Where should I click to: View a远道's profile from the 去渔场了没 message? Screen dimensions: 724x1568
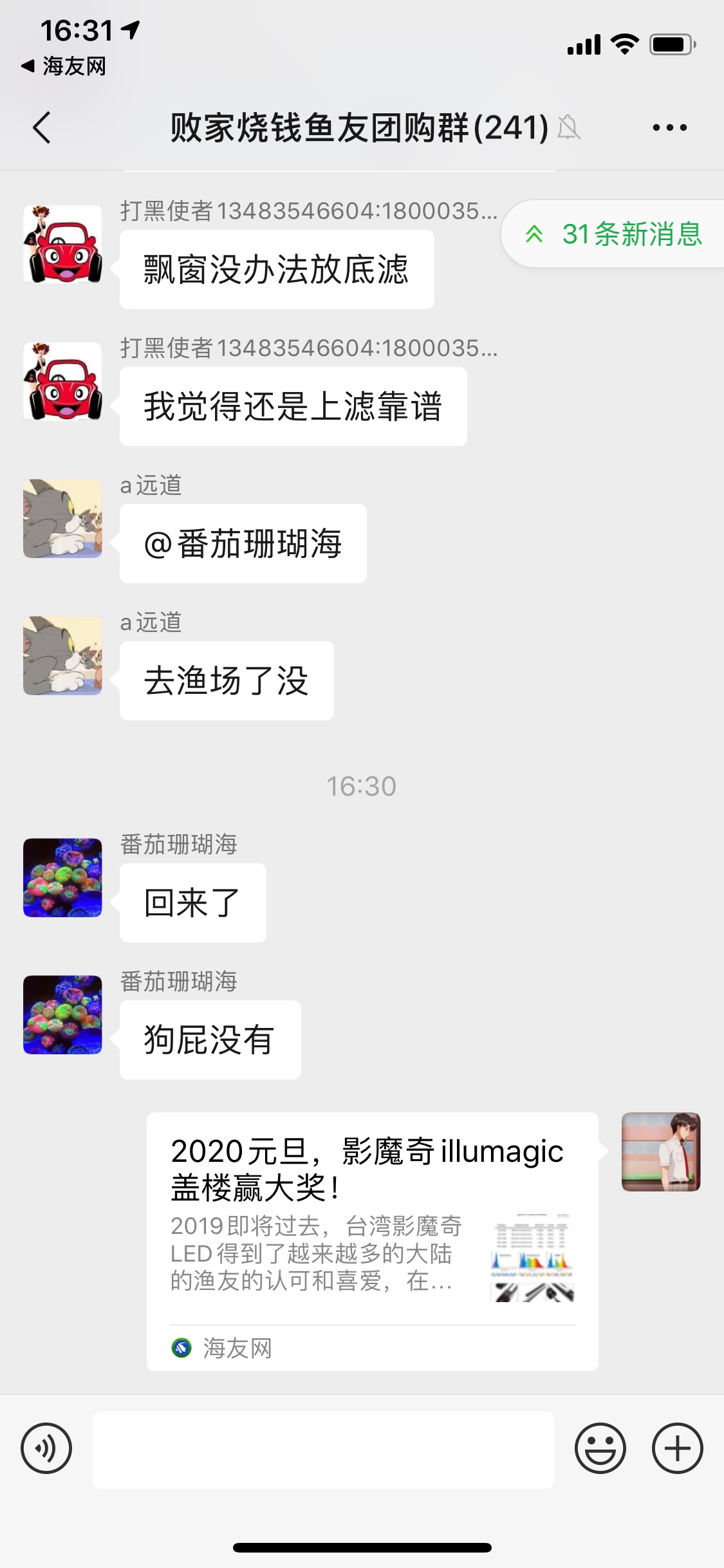pos(62,655)
